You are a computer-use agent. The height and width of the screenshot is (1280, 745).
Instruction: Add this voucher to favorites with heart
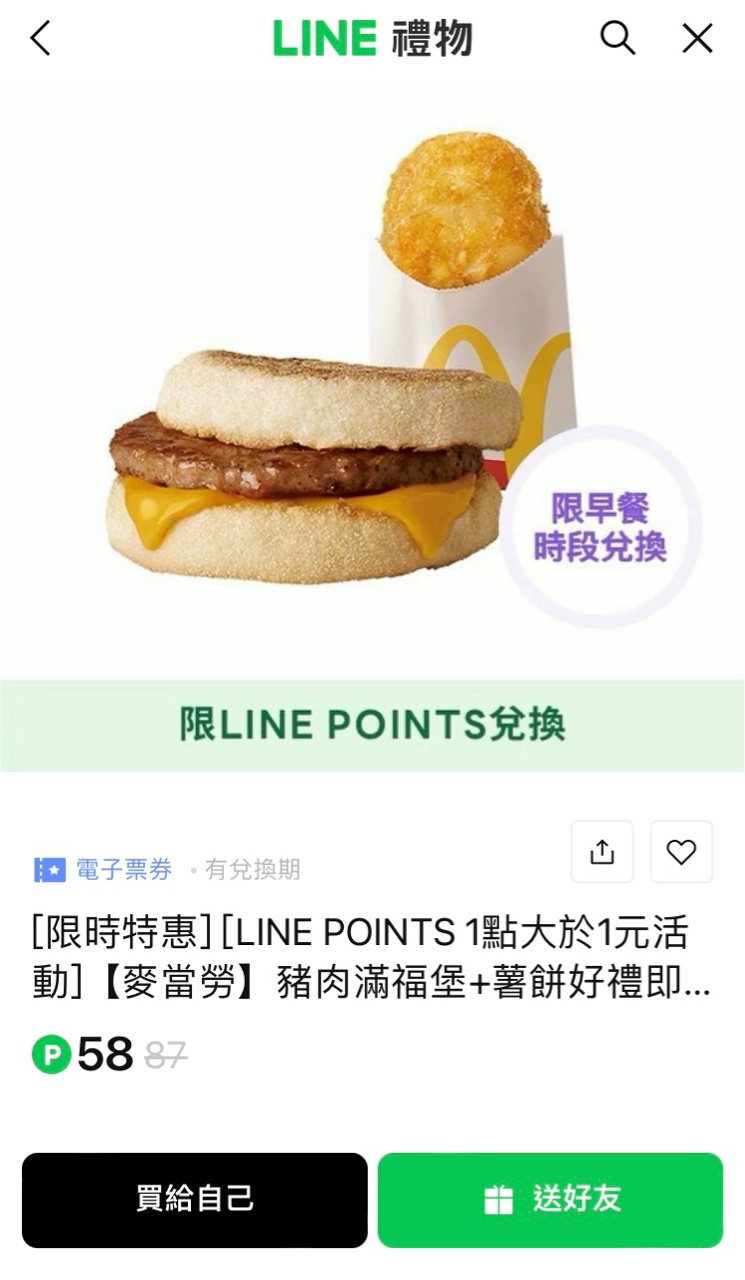(x=681, y=852)
